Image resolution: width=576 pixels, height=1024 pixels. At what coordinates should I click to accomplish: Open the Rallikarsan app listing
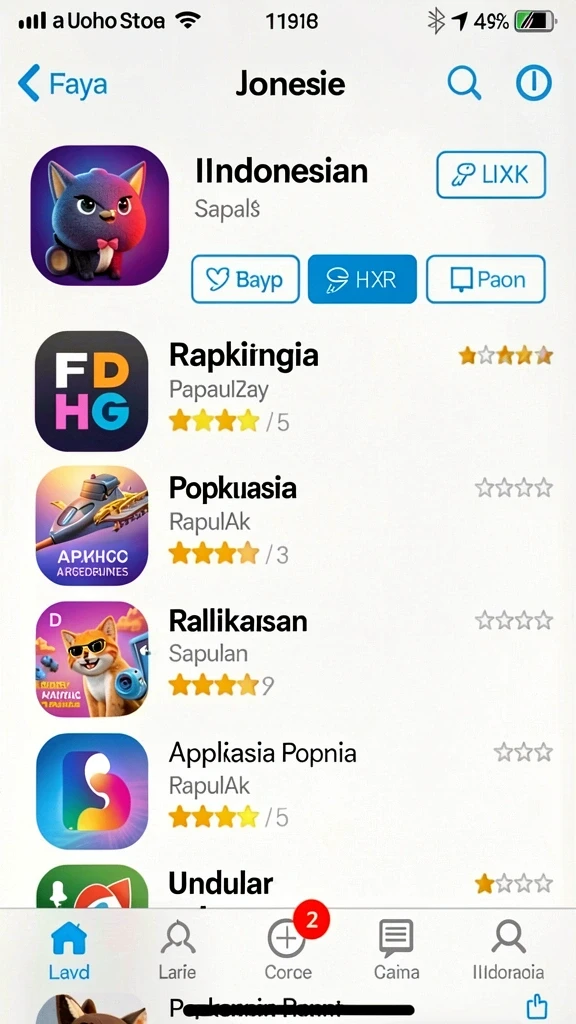(294, 659)
